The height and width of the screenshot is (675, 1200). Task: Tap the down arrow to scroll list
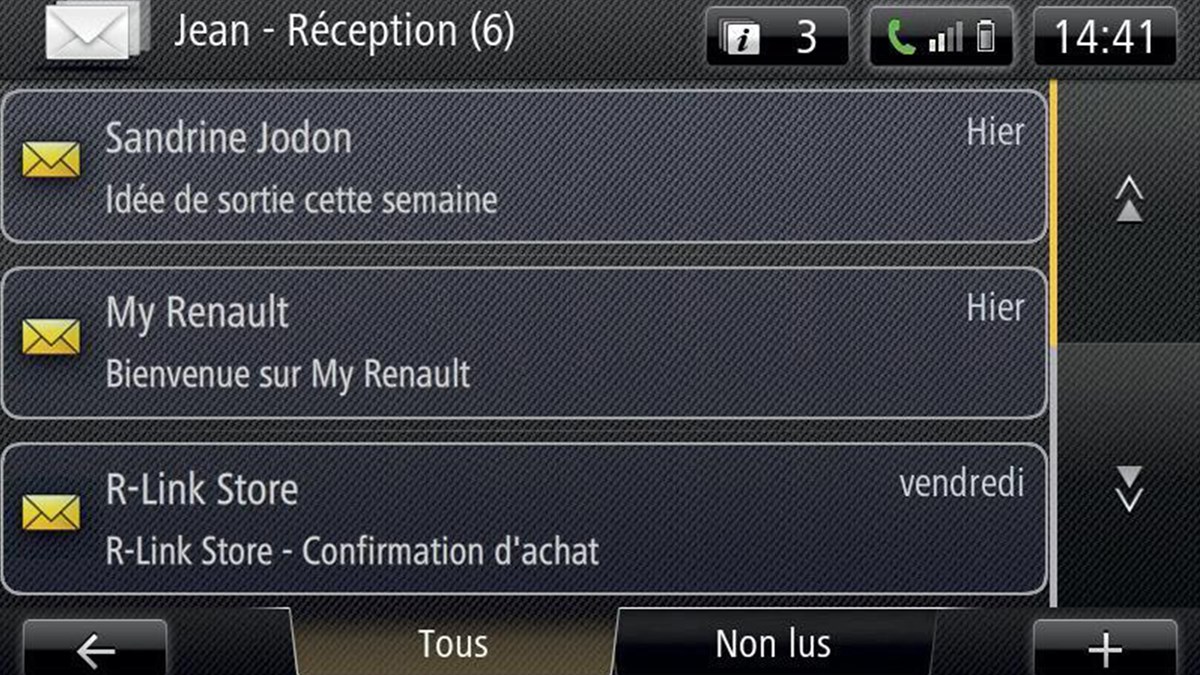(x=1129, y=487)
